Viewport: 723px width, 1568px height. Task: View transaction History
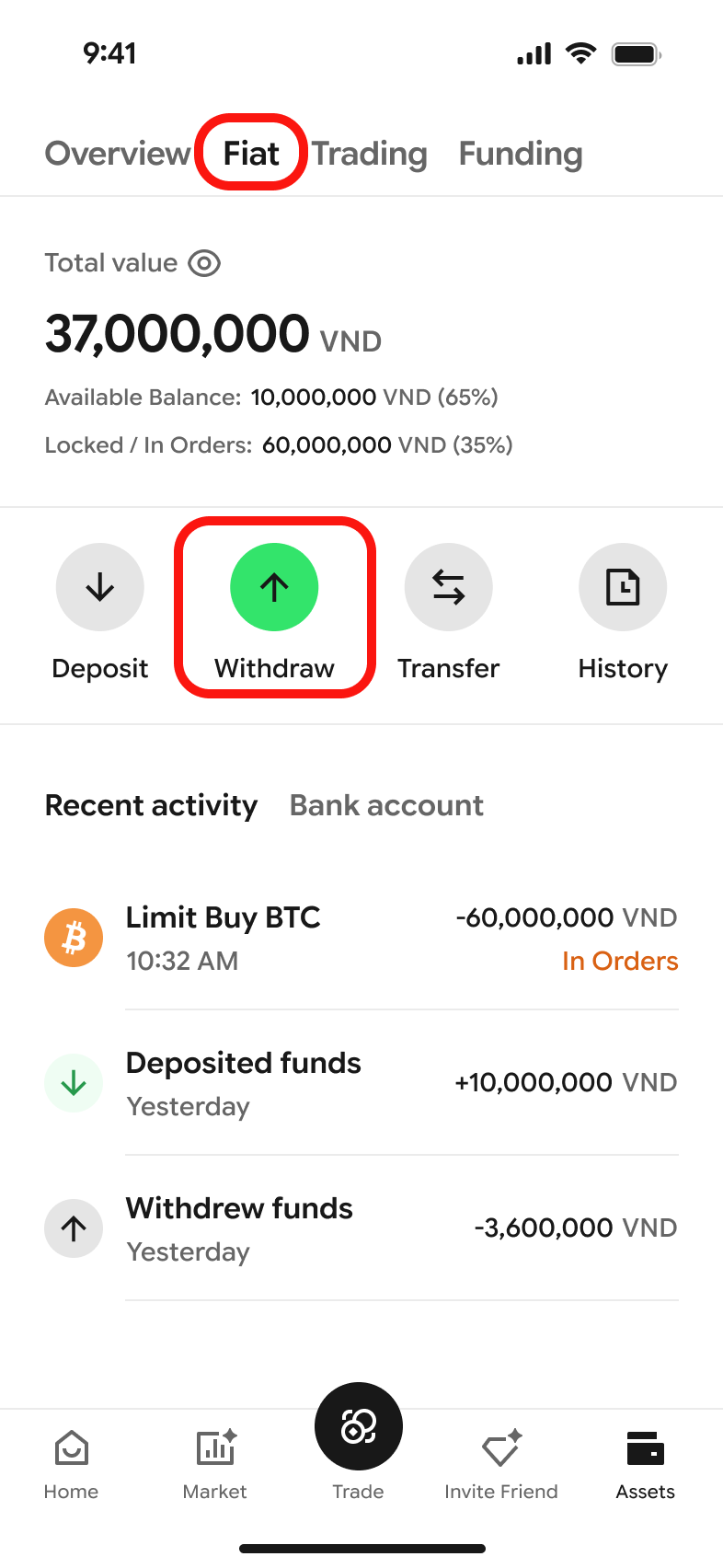pos(623,612)
